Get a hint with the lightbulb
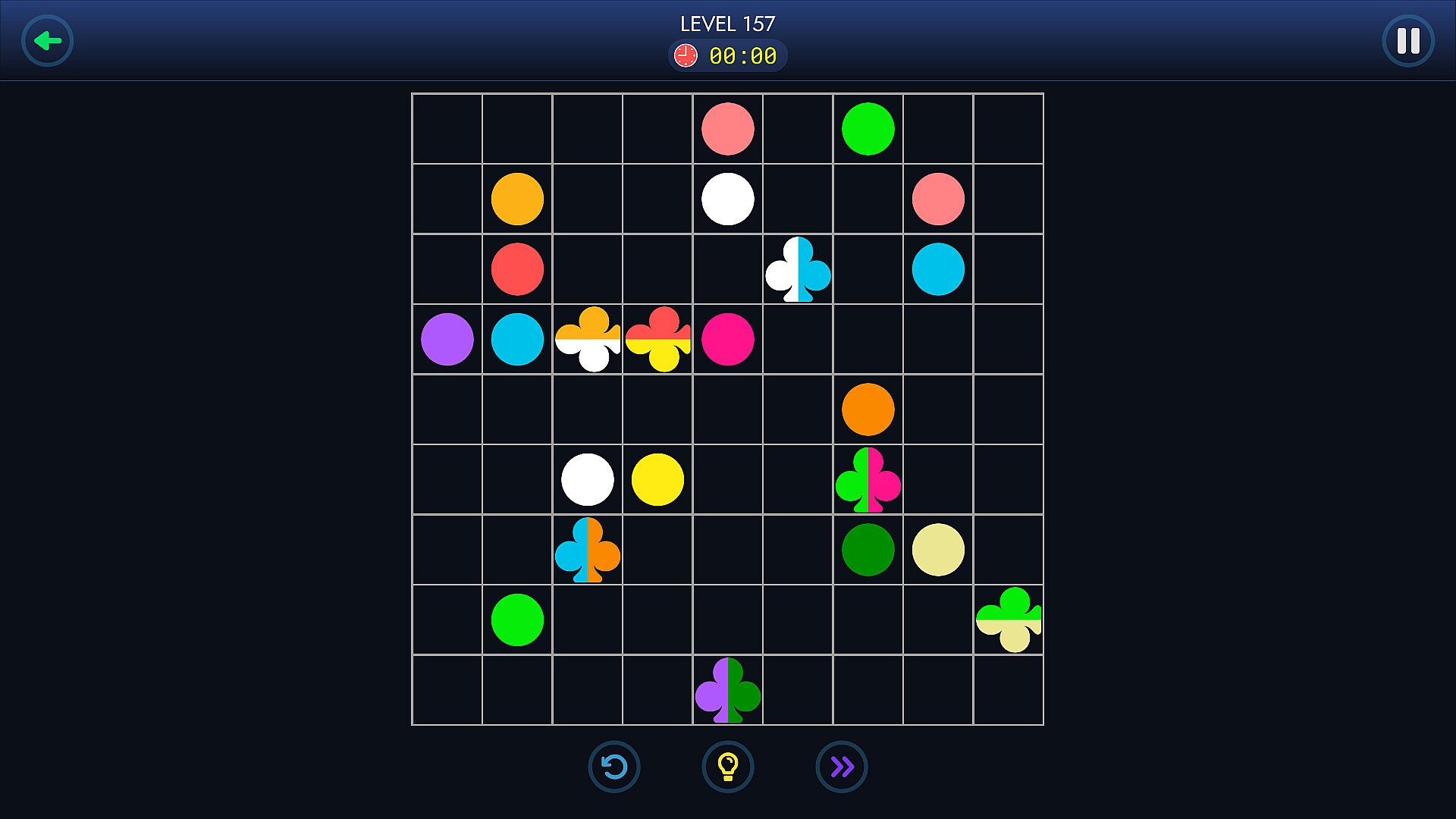The image size is (1456, 819). tap(727, 767)
